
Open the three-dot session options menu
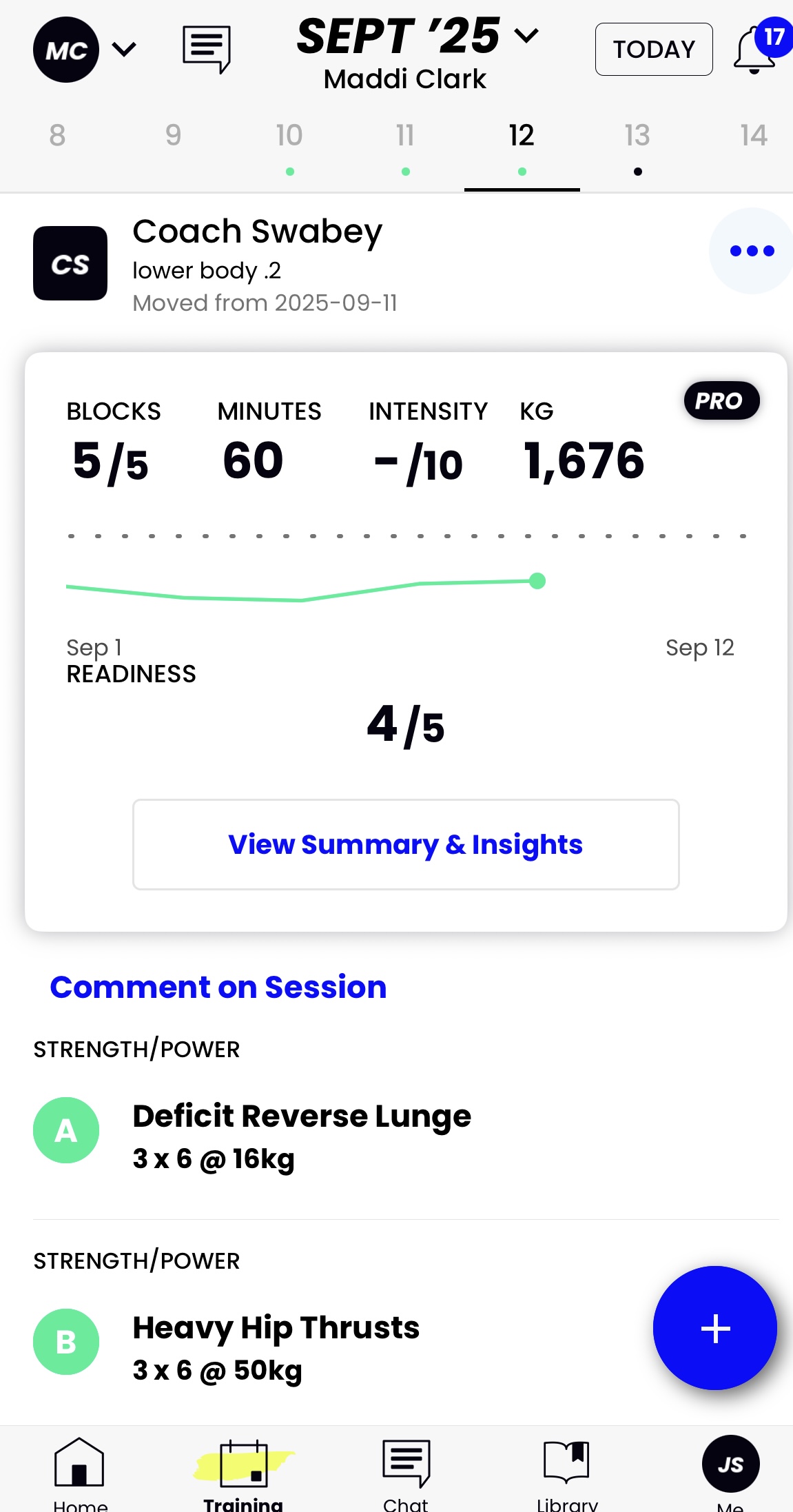(751, 251)
